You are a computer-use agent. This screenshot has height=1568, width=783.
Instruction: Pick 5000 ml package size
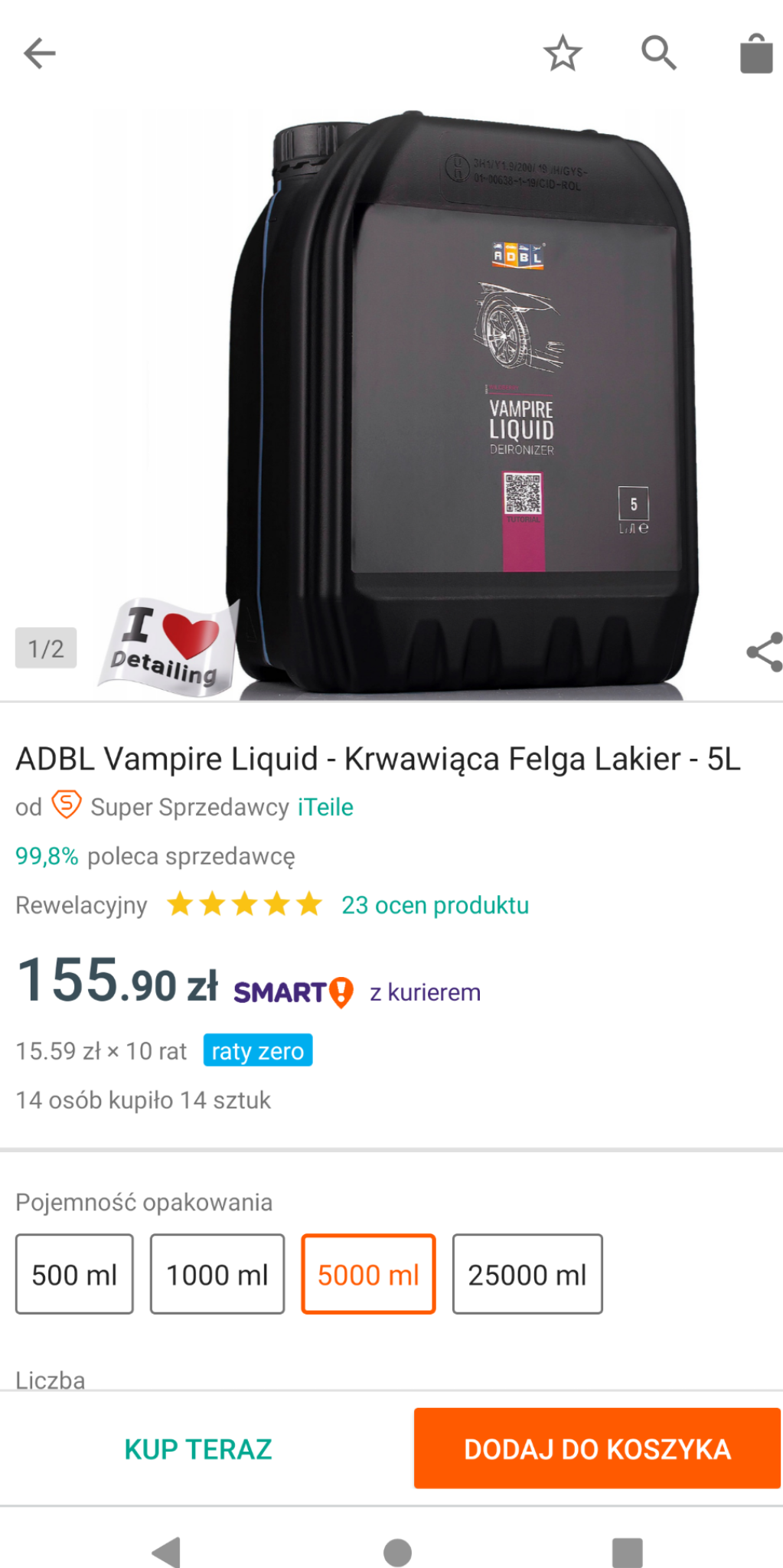point(368,1274)
